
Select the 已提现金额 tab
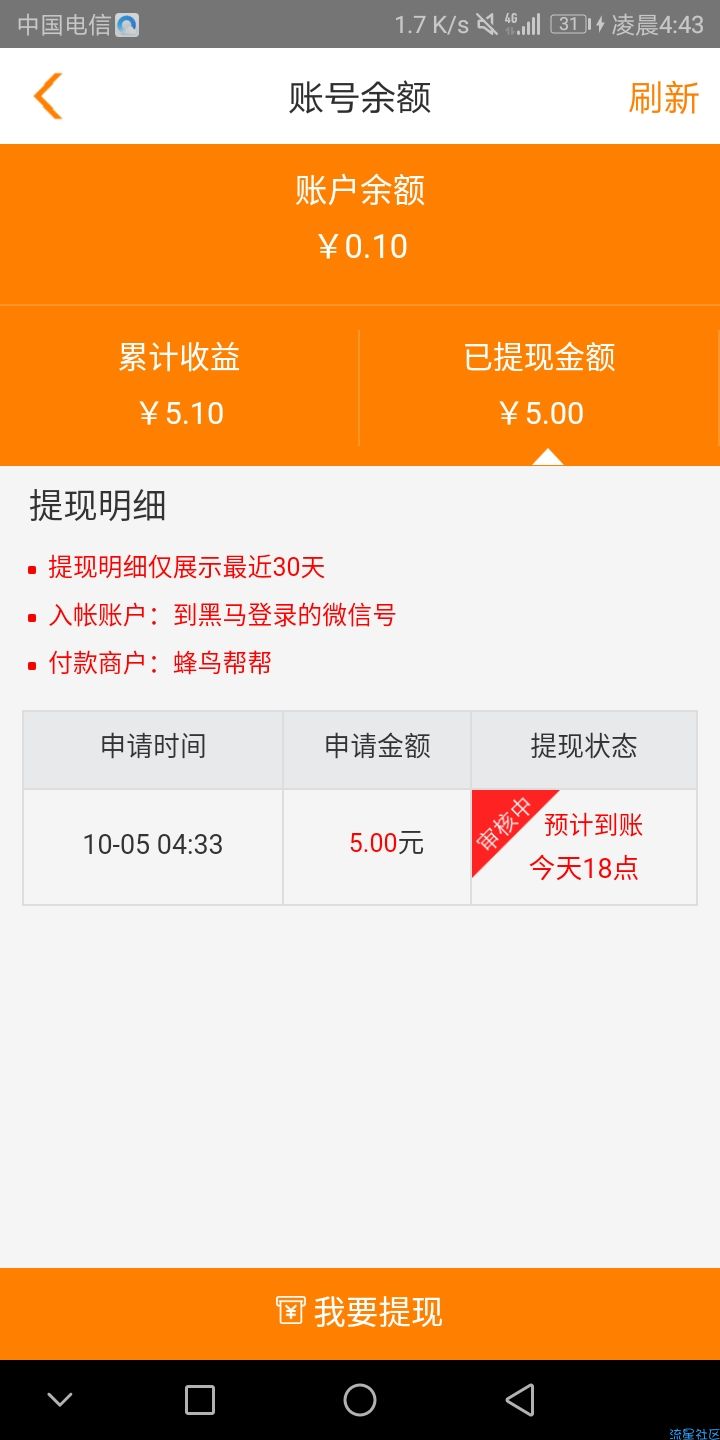click(x=540, y=385)
